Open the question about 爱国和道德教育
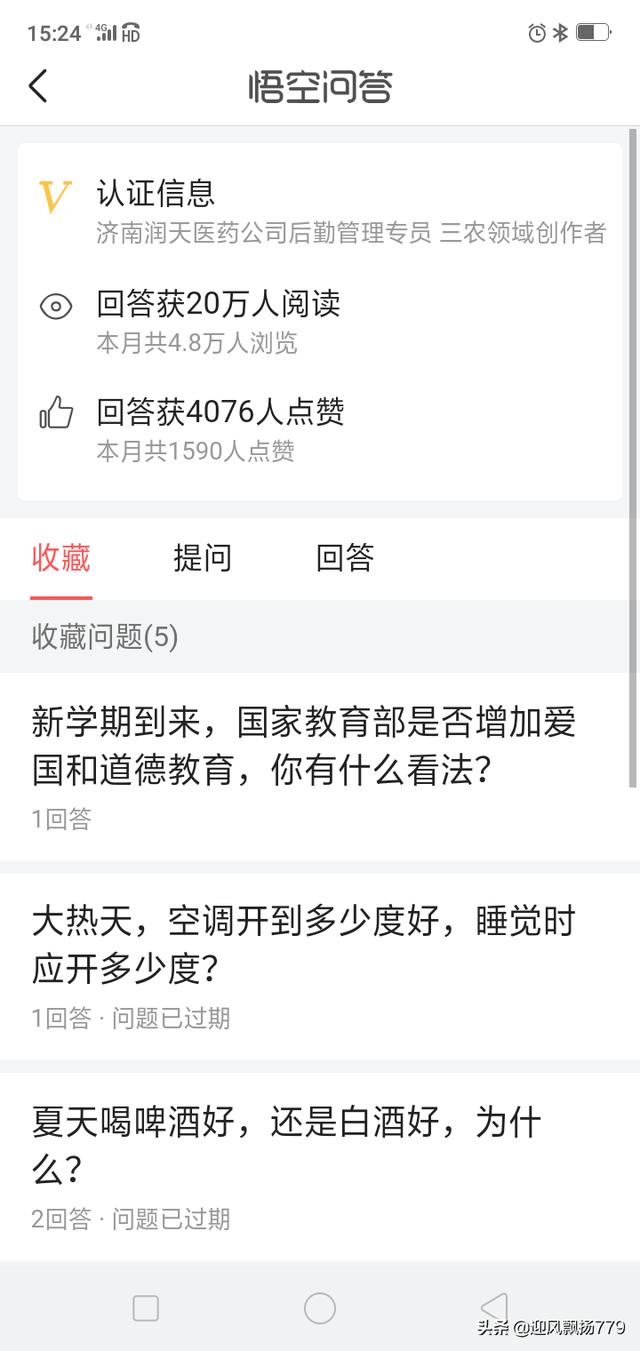 320,766
